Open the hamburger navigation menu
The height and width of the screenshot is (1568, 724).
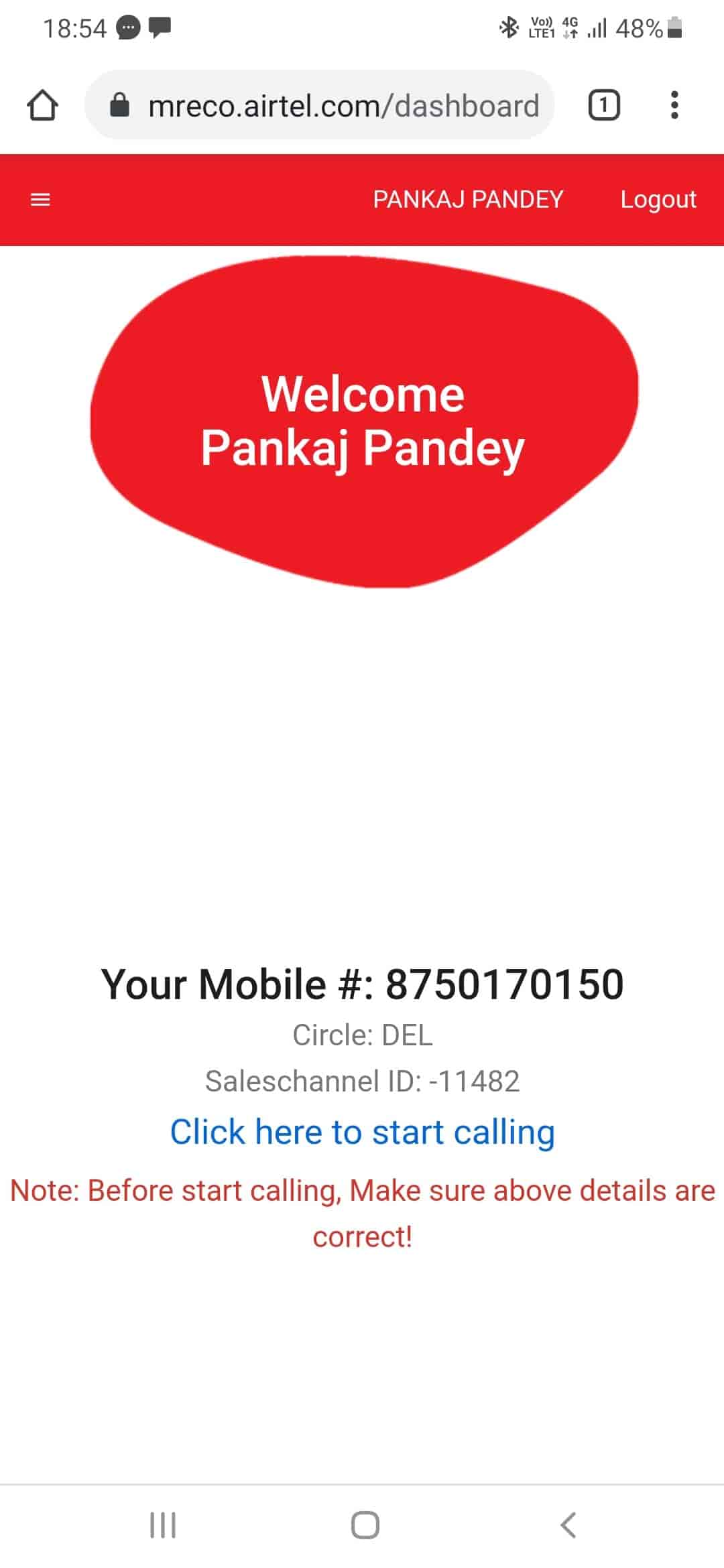[x=40, y=199]
